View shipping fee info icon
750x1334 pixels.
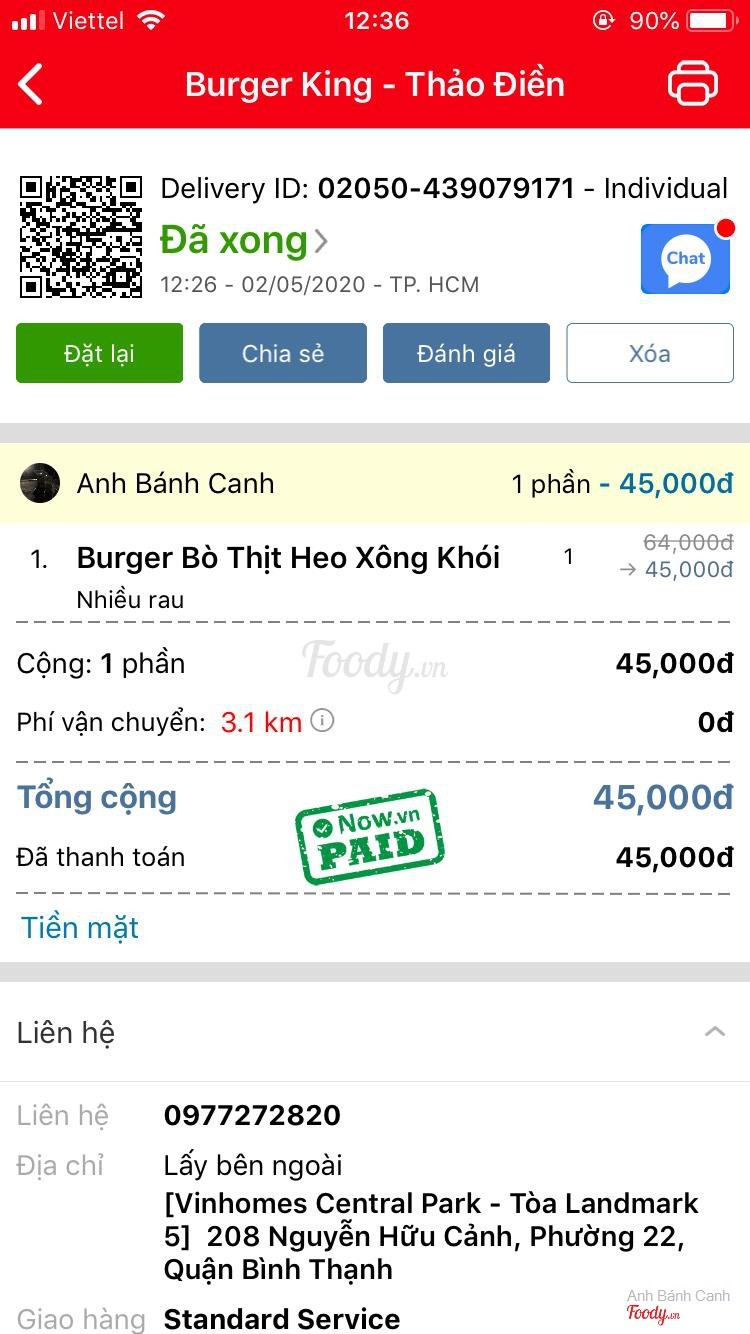pos(322,720)
